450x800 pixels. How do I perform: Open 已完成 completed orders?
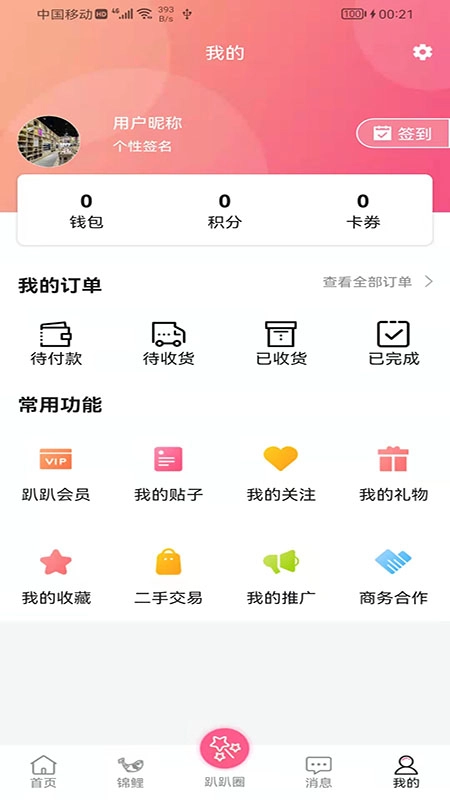[x=393, y=343]
